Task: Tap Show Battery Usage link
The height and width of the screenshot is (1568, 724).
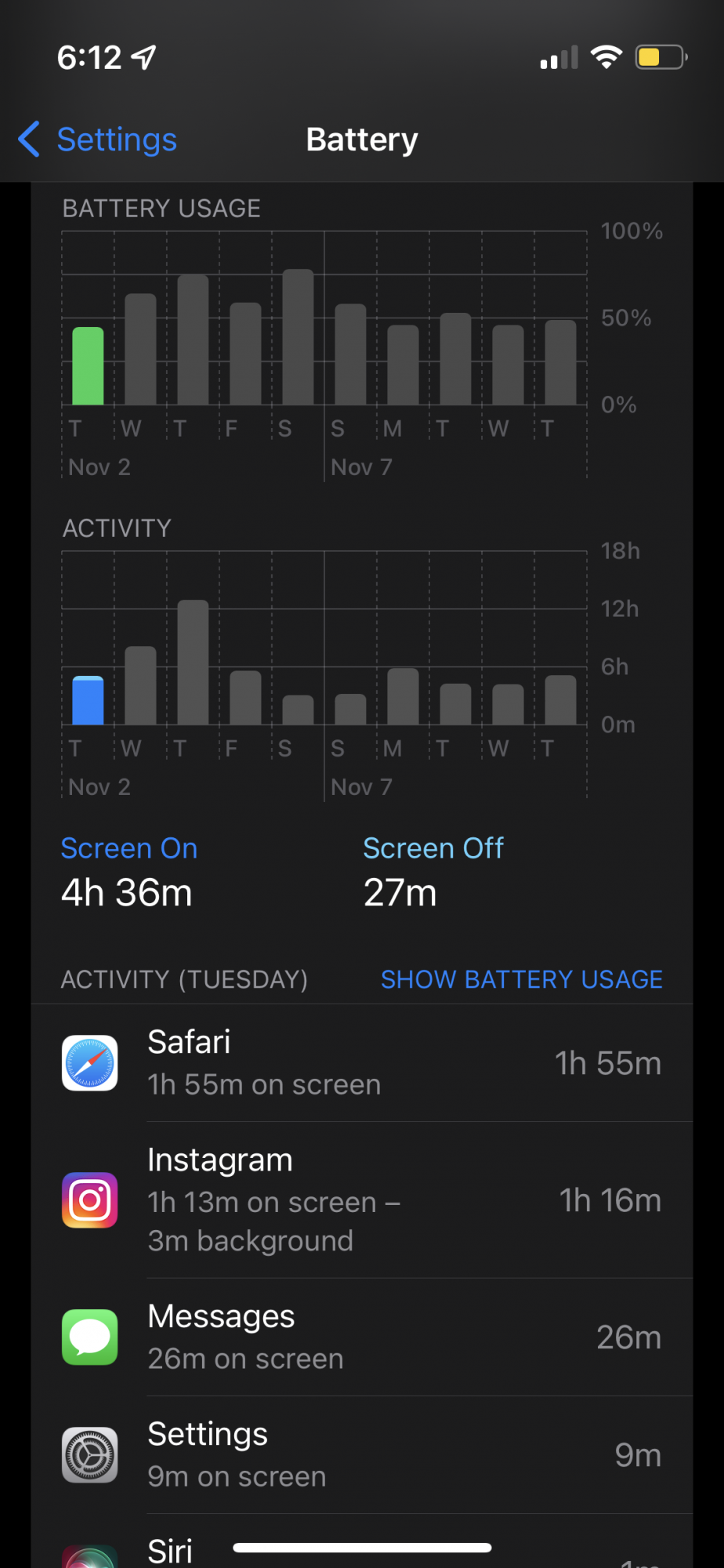Action: [521, 979]
